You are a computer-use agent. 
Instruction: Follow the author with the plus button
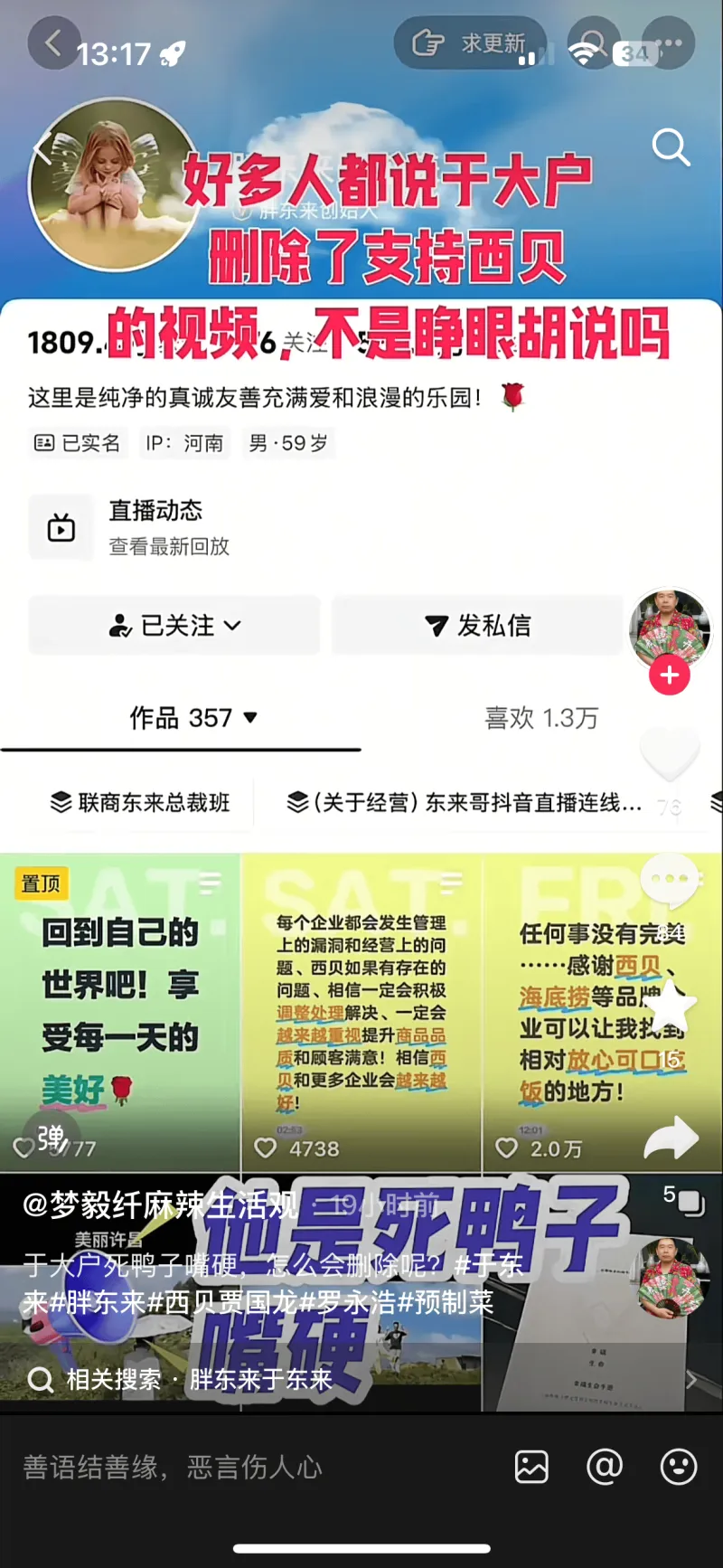(669, 675)
